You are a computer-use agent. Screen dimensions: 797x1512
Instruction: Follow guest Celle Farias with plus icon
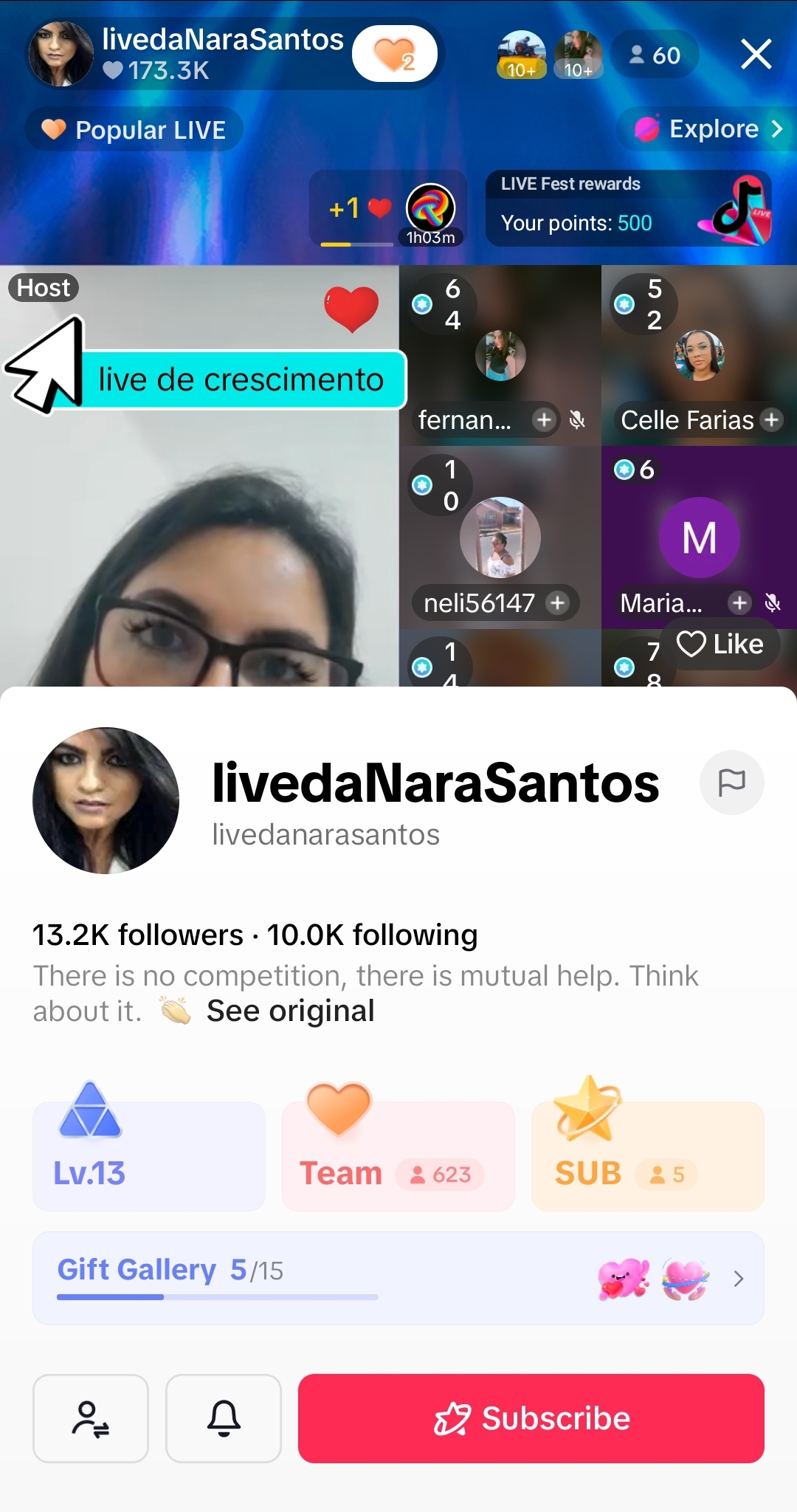click(771, 420)
